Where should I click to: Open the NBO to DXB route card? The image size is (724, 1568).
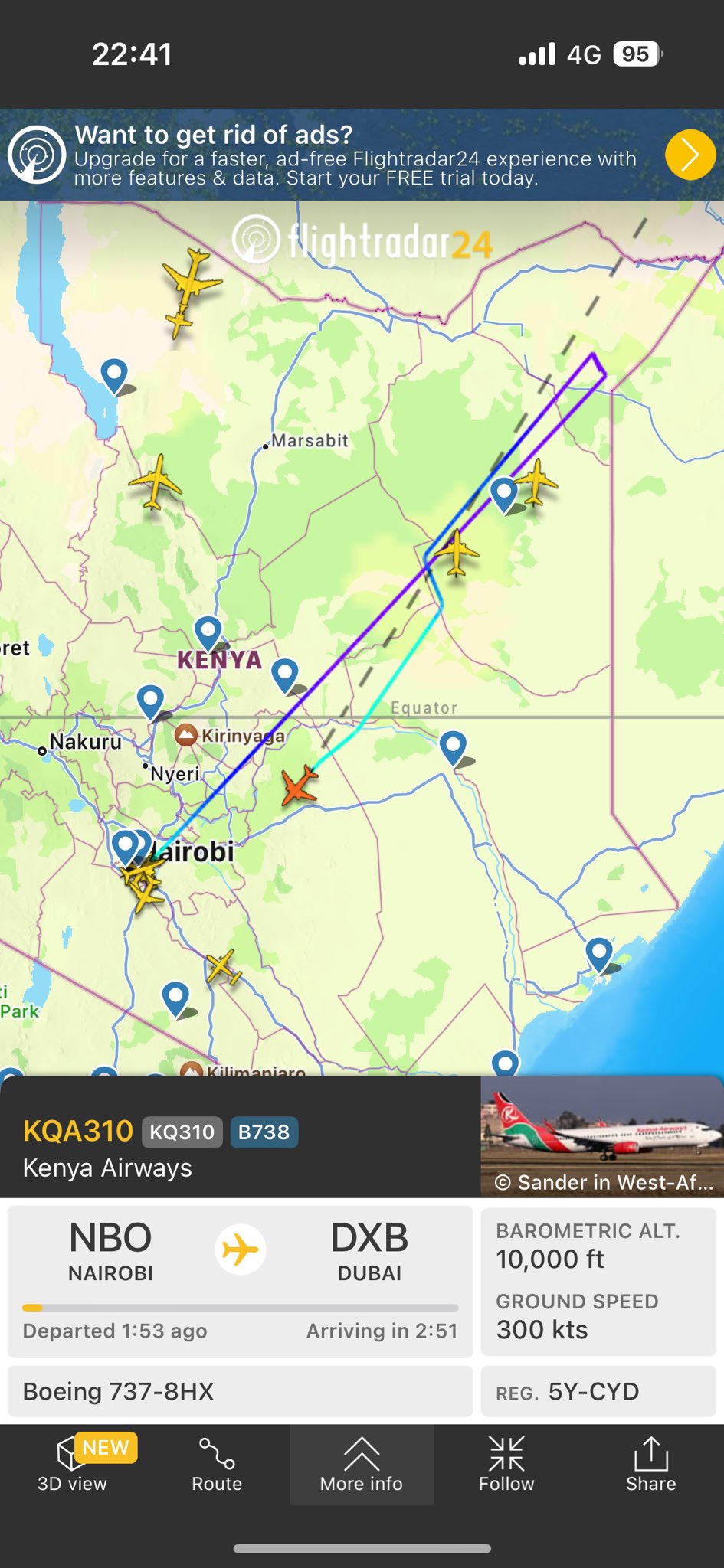[240, 1280]
